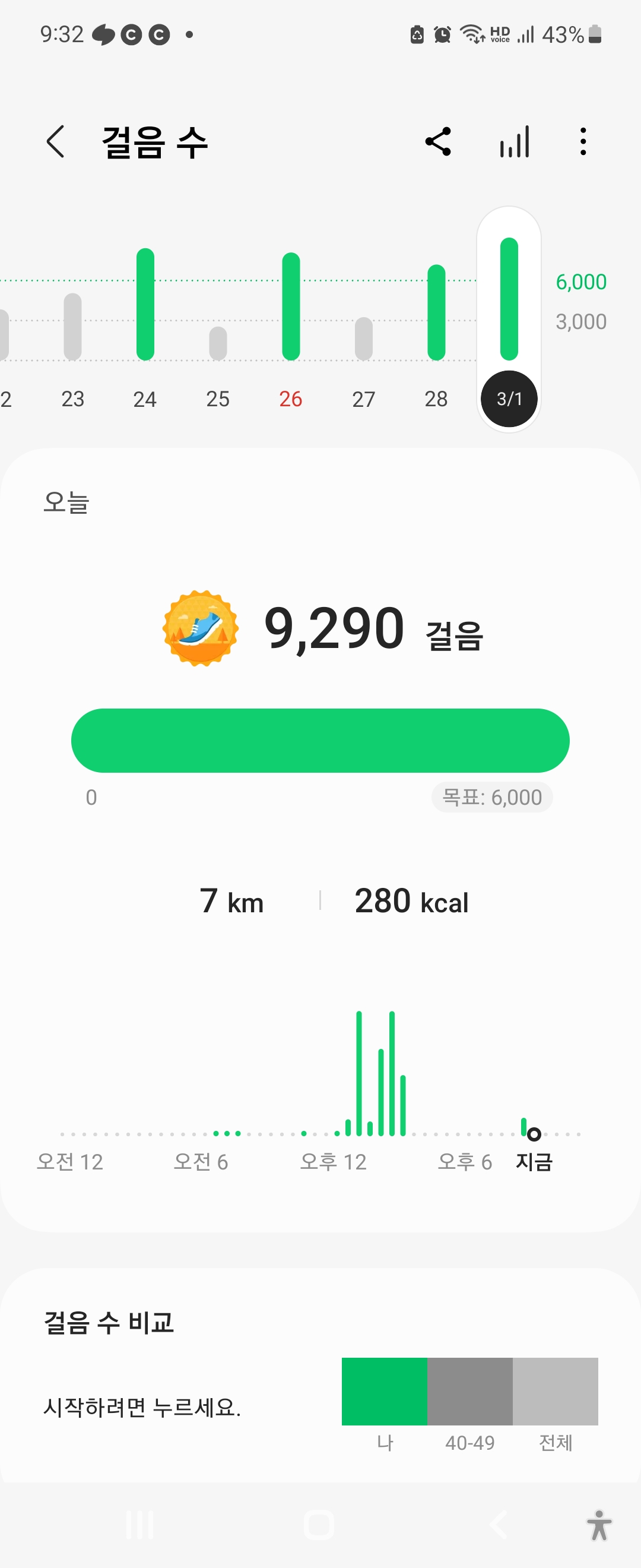This screenshot has height=1568, width=641.
Task: Open the accessibility shortcut button
Action: (x=599, y=1525)
